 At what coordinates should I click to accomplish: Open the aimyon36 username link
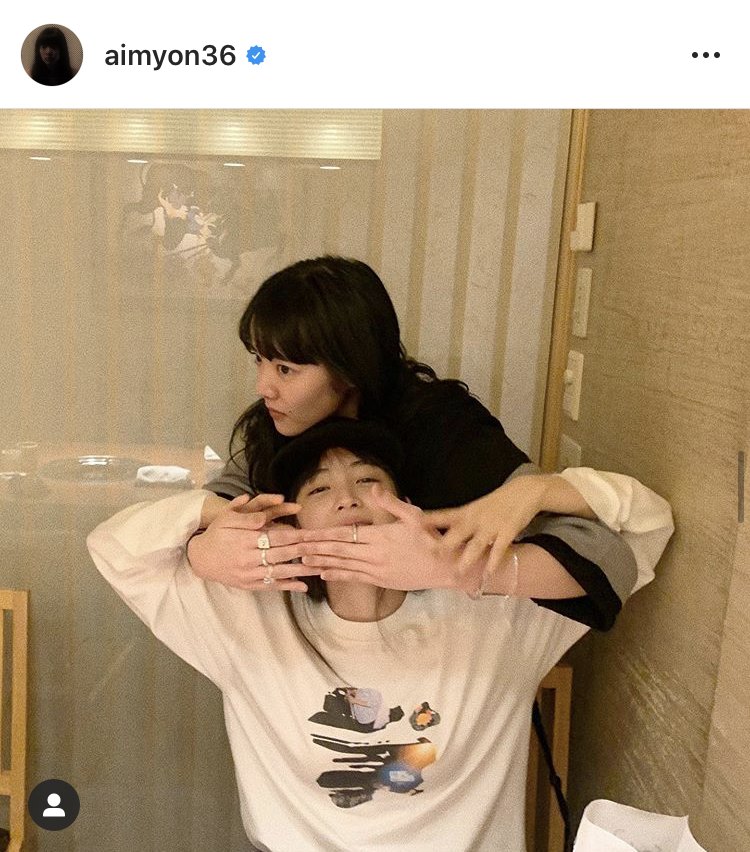coord(170,56)
